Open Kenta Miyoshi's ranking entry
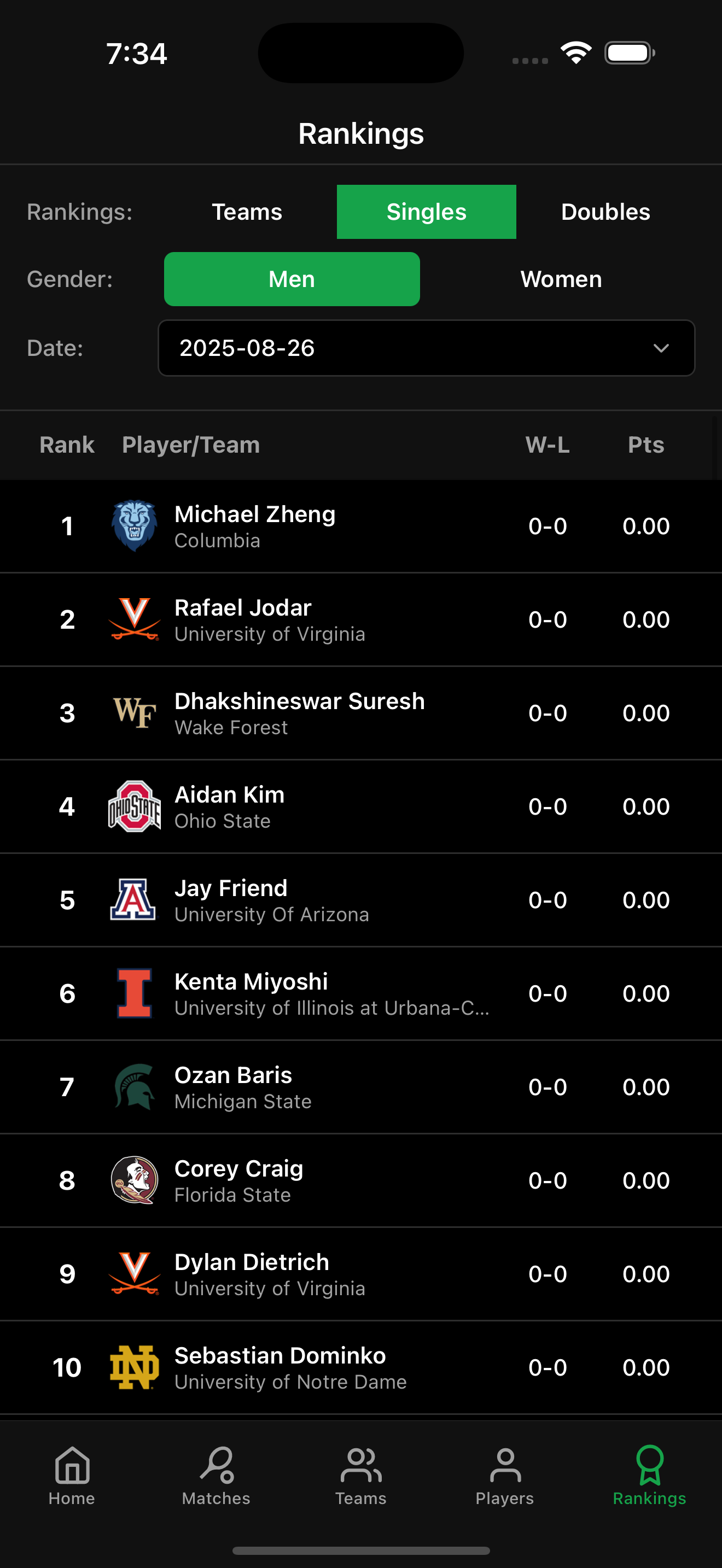Viewport: 722px width, 1568px height. [361, 993]
